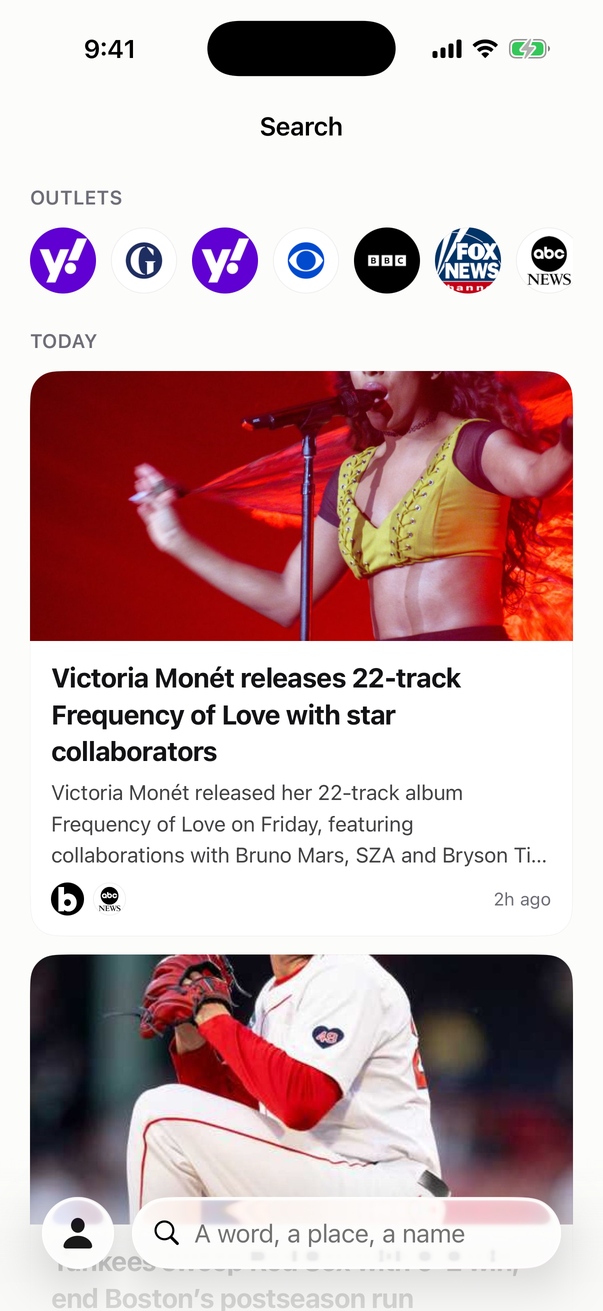Open the Victoria Monét album article
This screenshot has width=603, height=1311.
click(301, 653)
